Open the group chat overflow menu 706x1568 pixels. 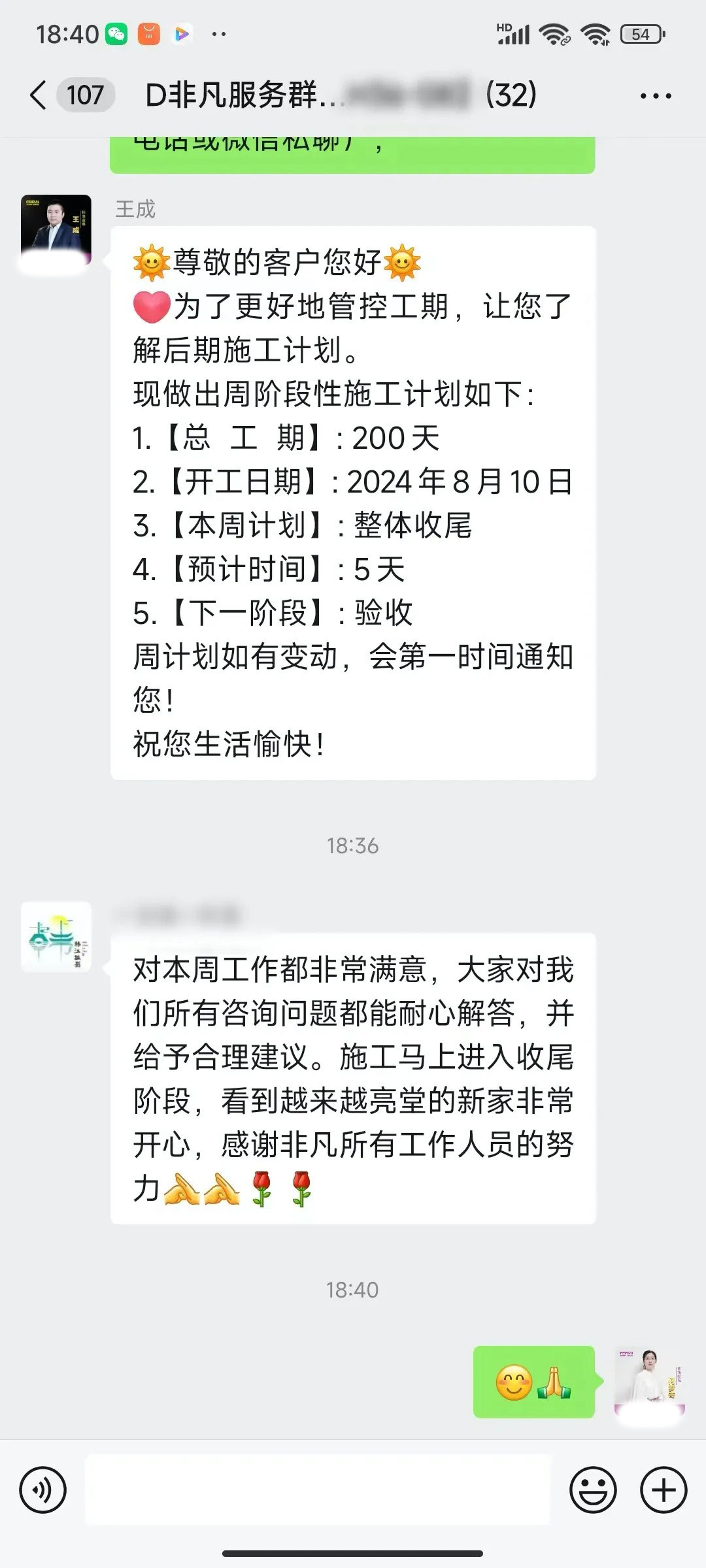pos(656,96)
